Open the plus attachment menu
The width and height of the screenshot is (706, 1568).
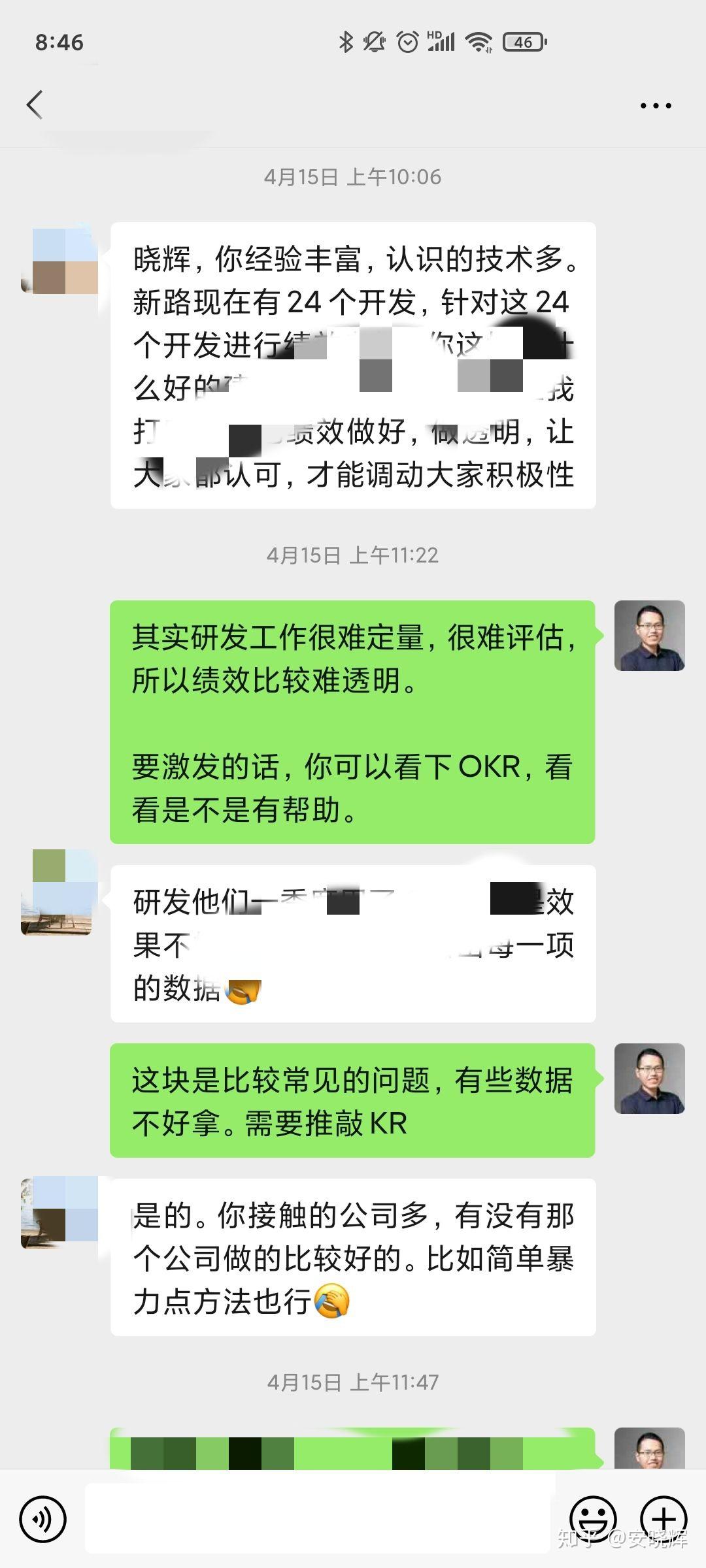[663, 1519]
